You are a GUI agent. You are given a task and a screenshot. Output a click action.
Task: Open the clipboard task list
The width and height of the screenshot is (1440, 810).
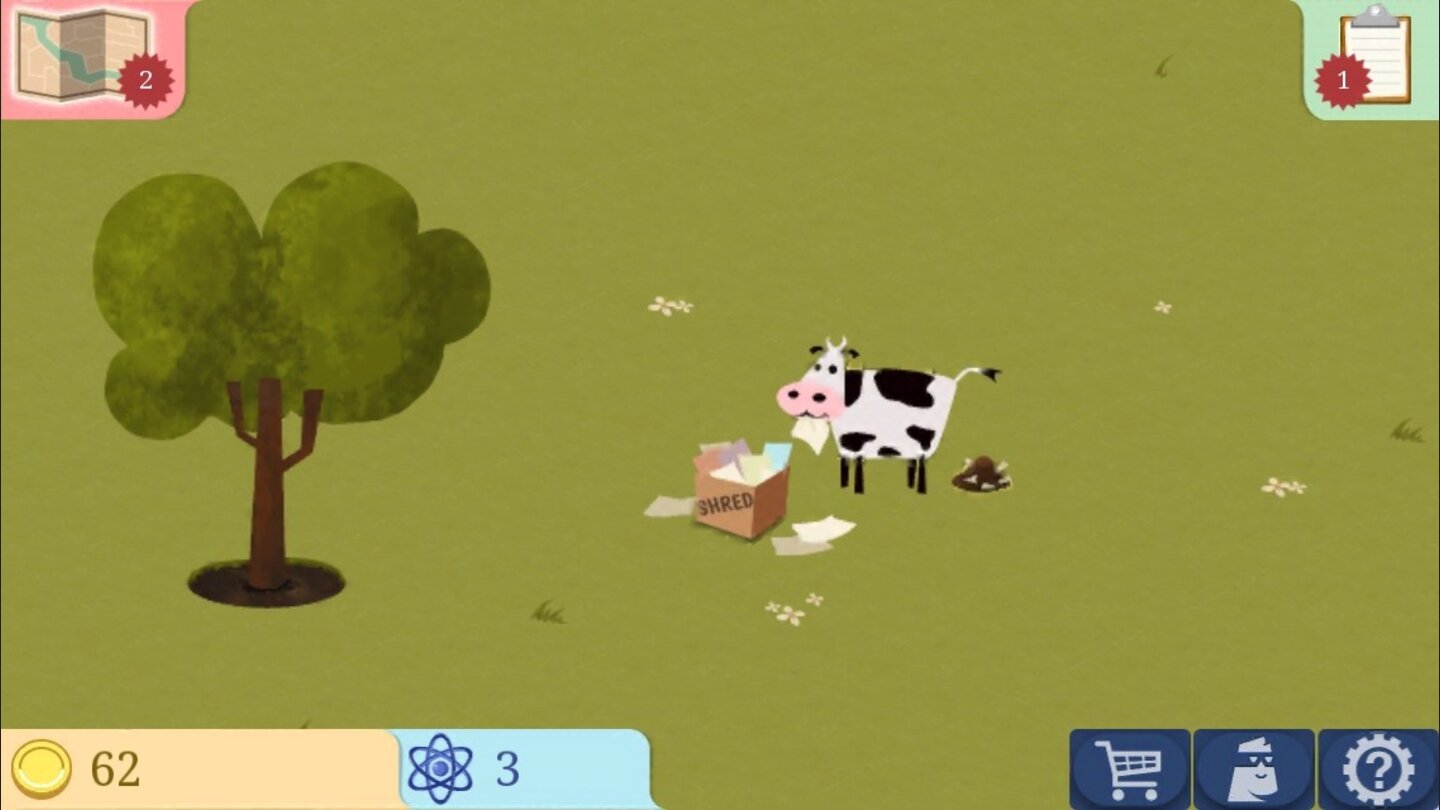(1374, 59)
